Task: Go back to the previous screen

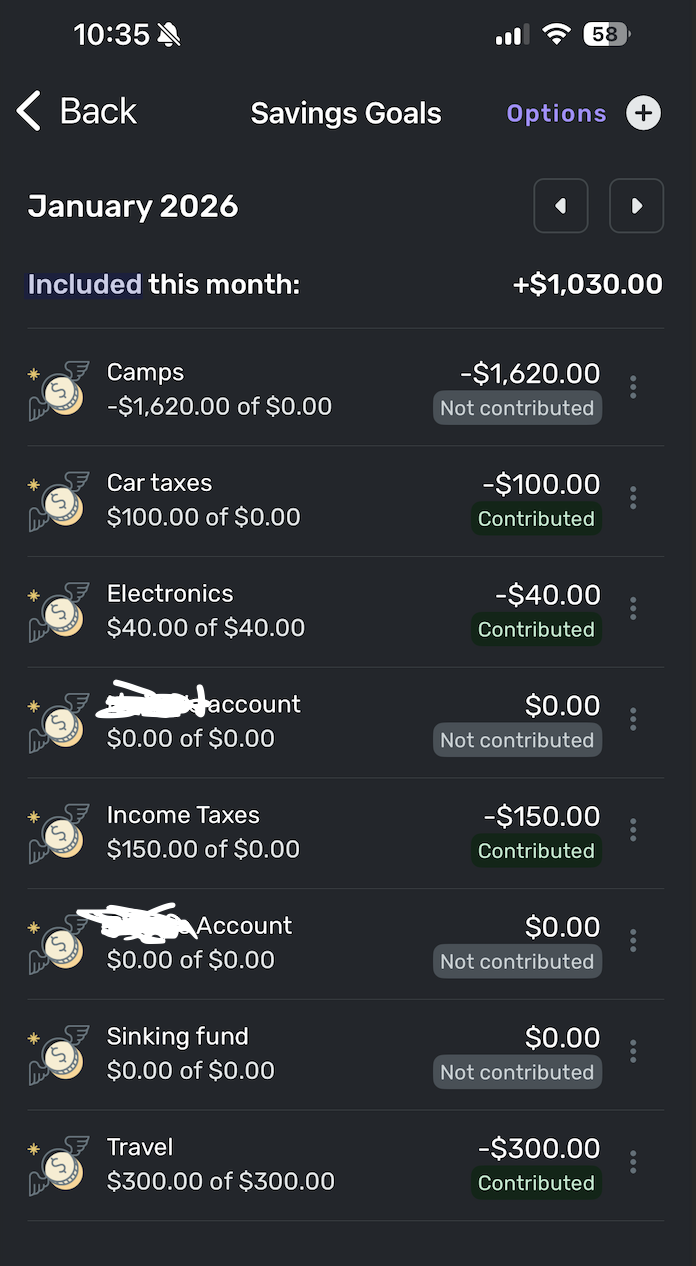Action: [x=77, y=112]
